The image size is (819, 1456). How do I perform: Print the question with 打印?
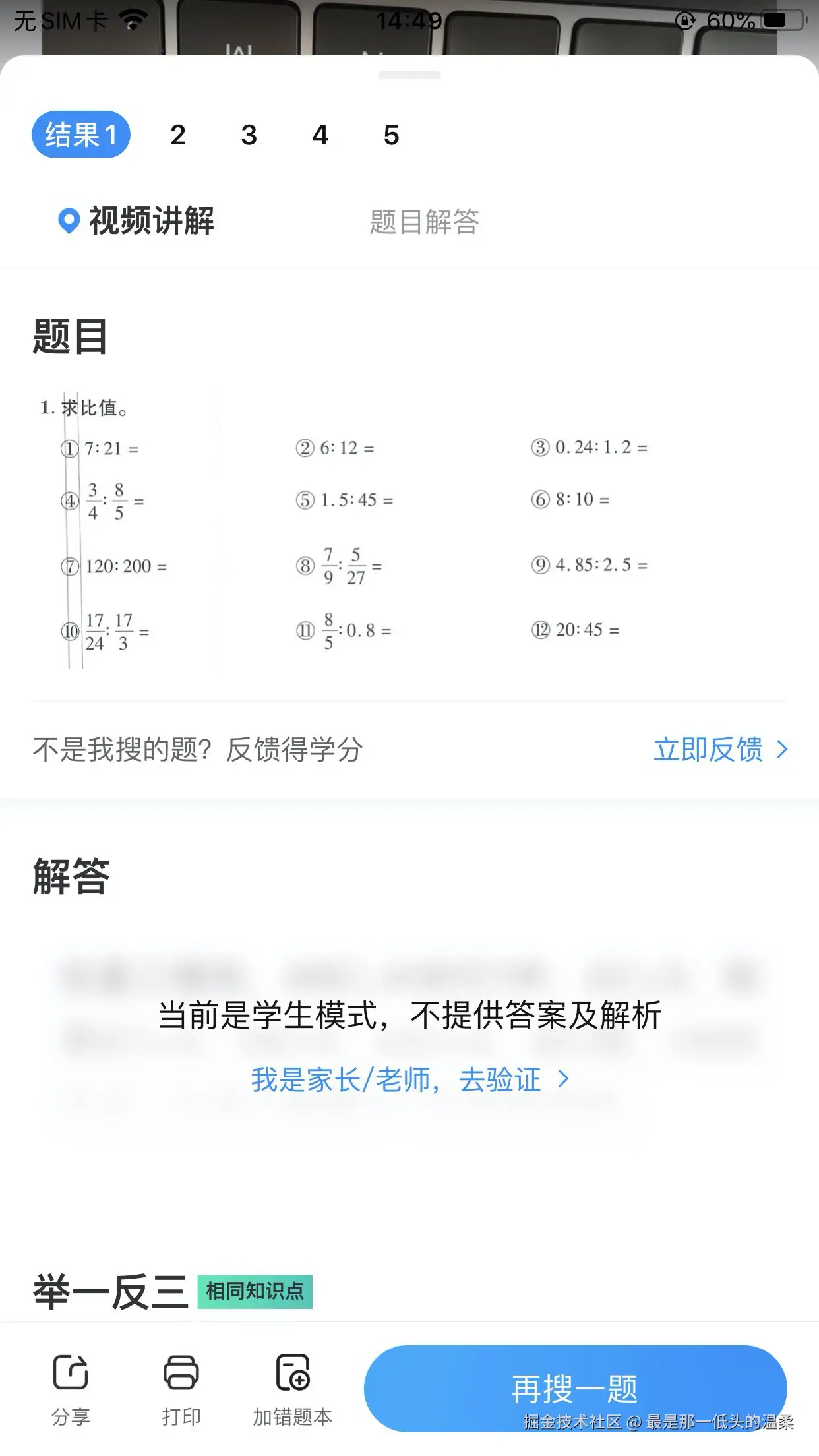point(181,1387)
